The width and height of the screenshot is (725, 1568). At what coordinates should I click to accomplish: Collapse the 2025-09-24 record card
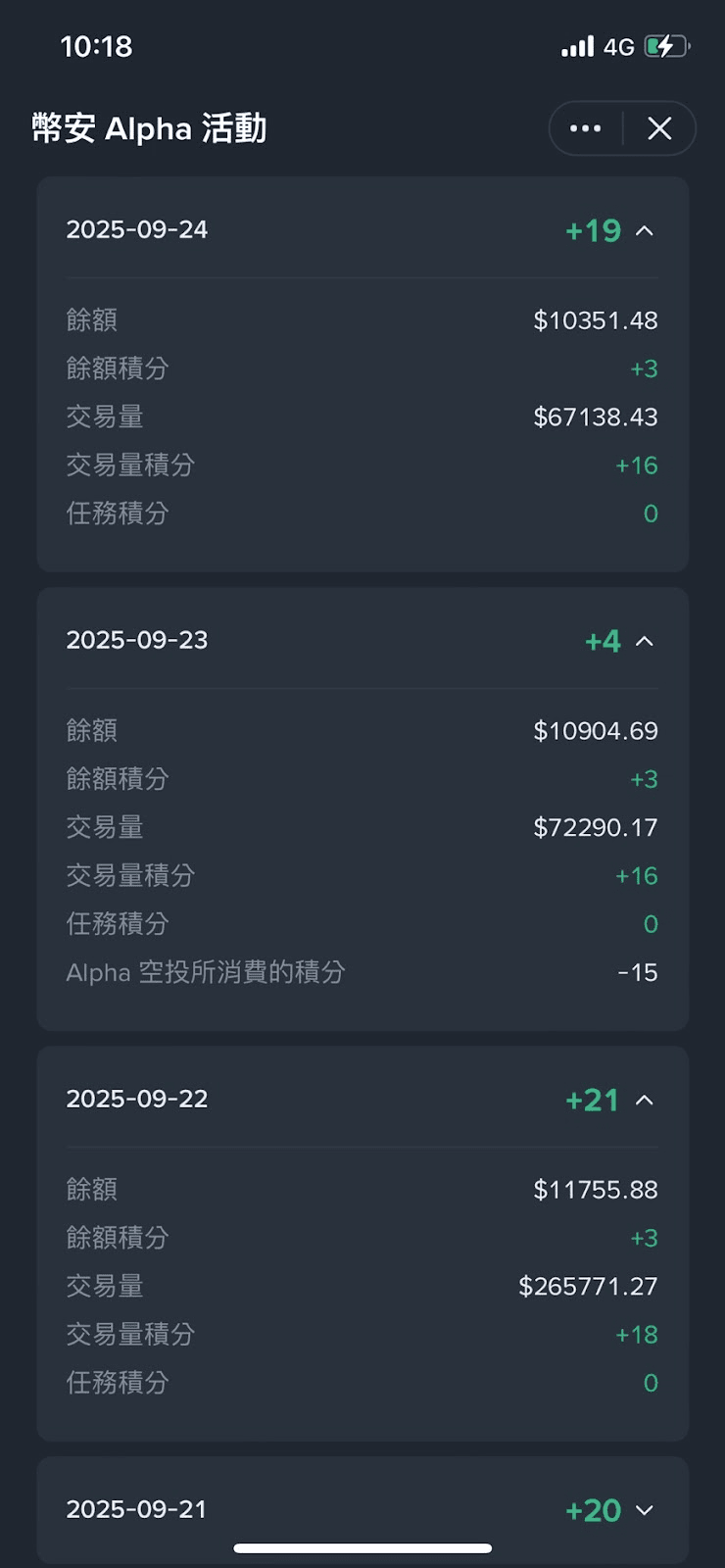tap(646, 231)
